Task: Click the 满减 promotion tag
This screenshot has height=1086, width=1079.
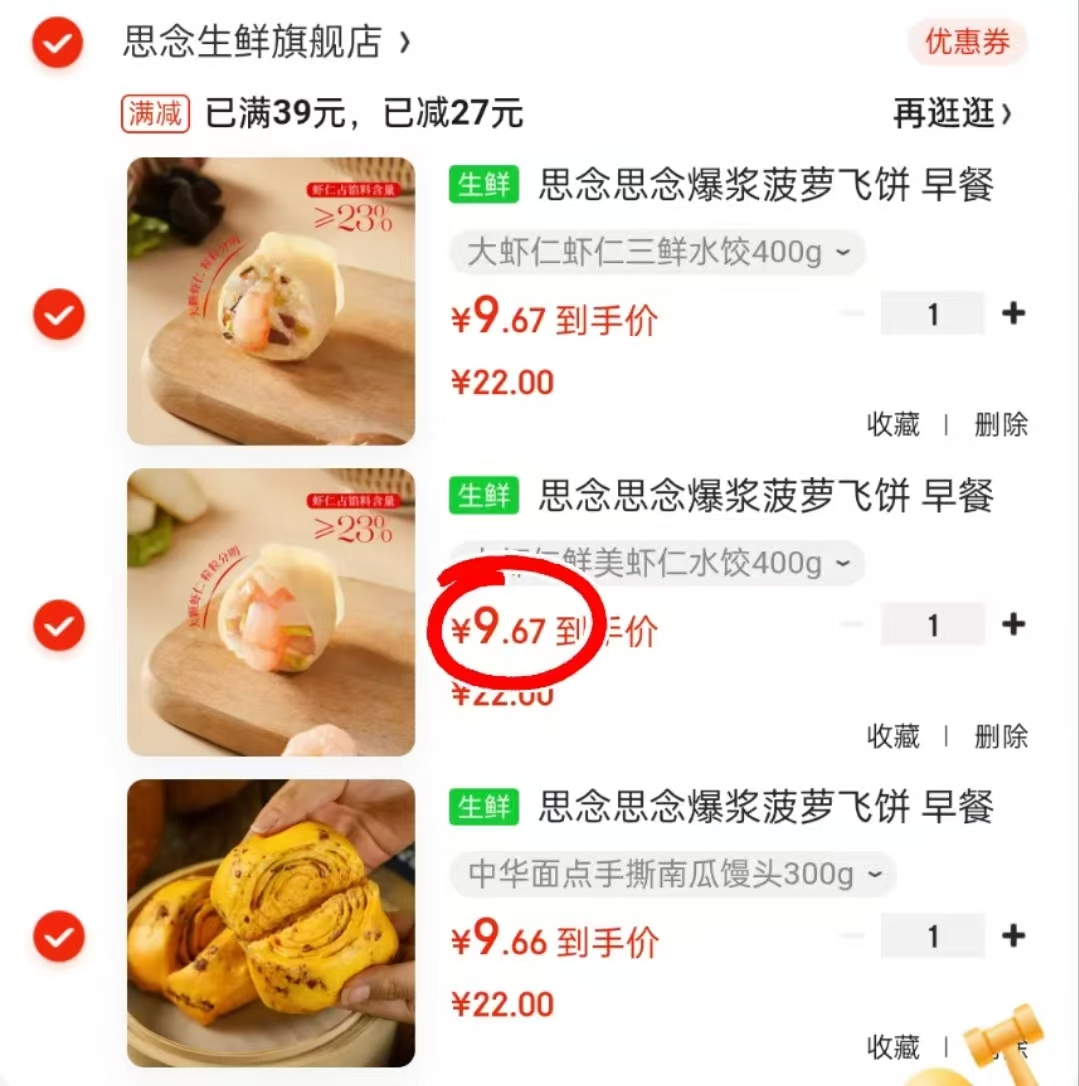Action: point(155,114)
